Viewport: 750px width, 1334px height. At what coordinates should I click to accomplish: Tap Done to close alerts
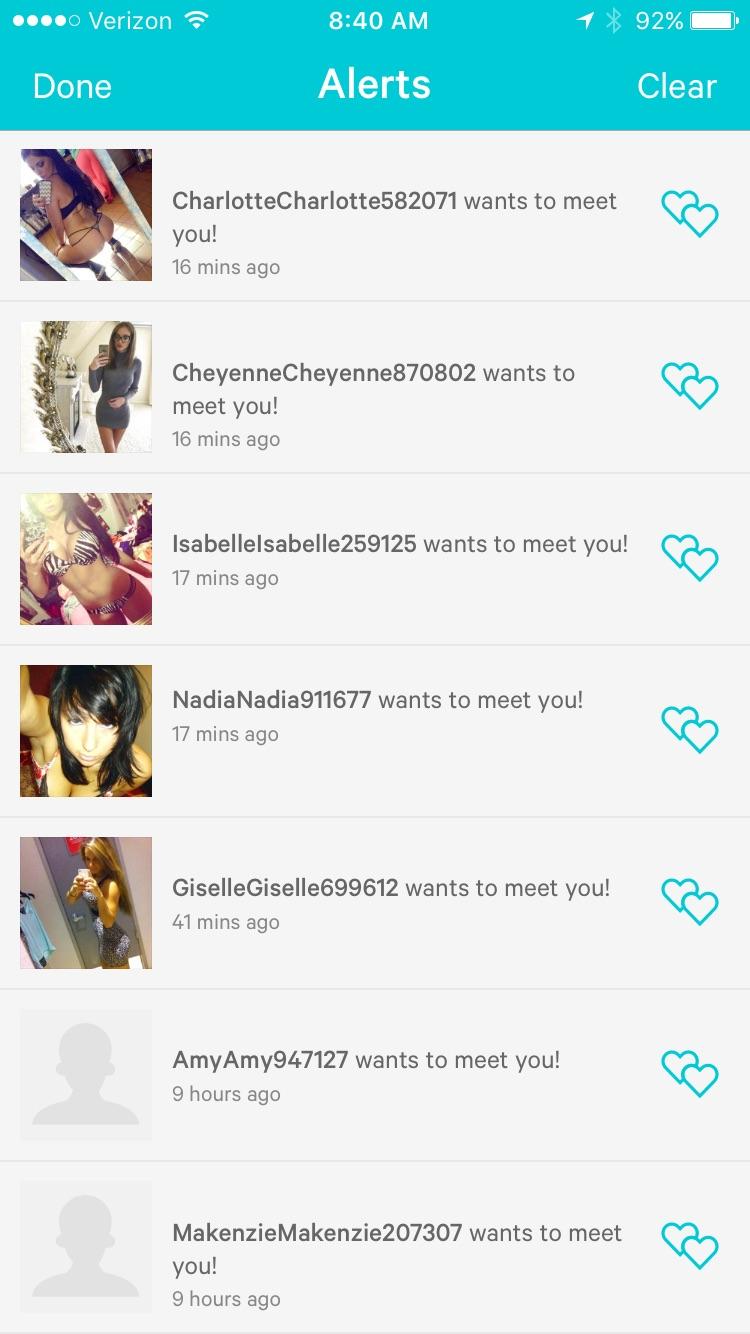[x=72, y=86]
